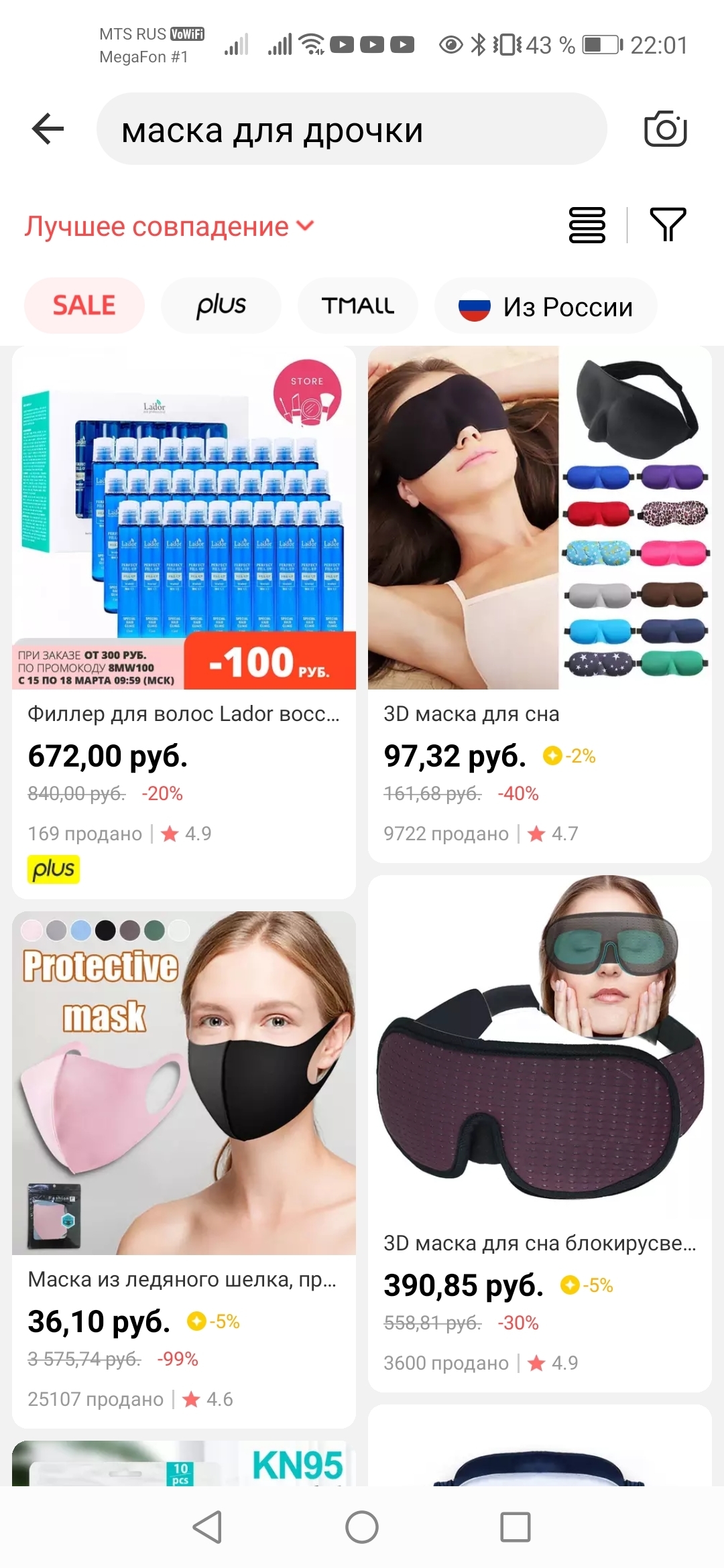Tap the system home button
Image resolution: width=724 pixels, height=1568 pixels.
point(362,1528)
